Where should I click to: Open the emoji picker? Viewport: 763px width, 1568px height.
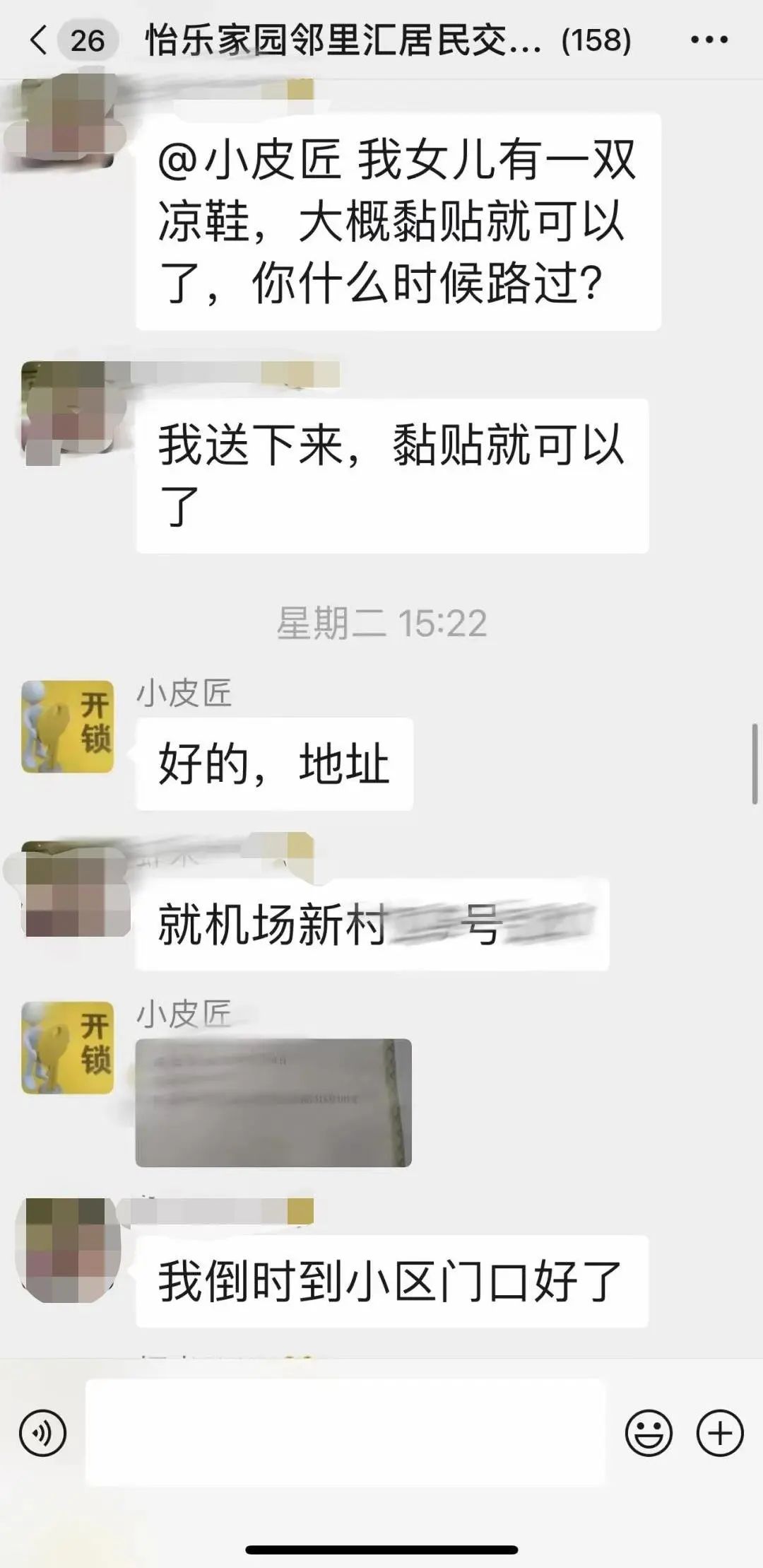tap(648, 1433)
